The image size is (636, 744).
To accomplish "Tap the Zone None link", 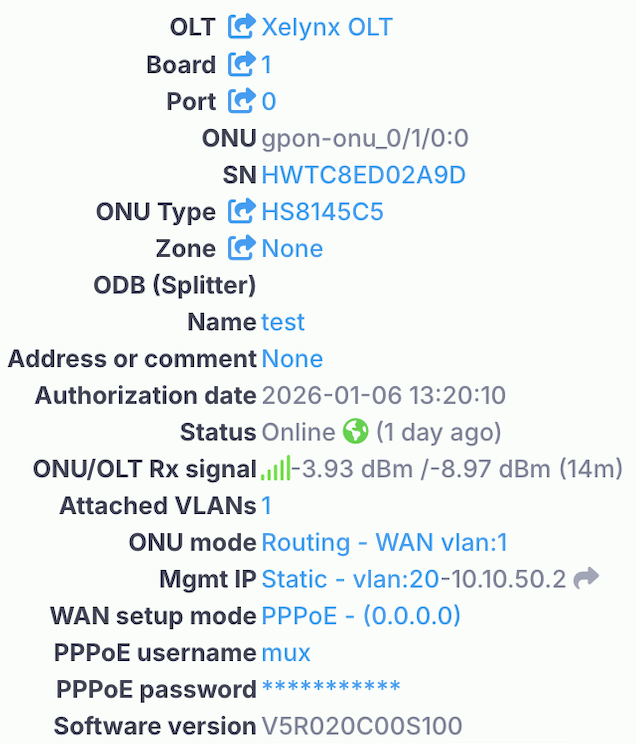I will pos(292,249).
